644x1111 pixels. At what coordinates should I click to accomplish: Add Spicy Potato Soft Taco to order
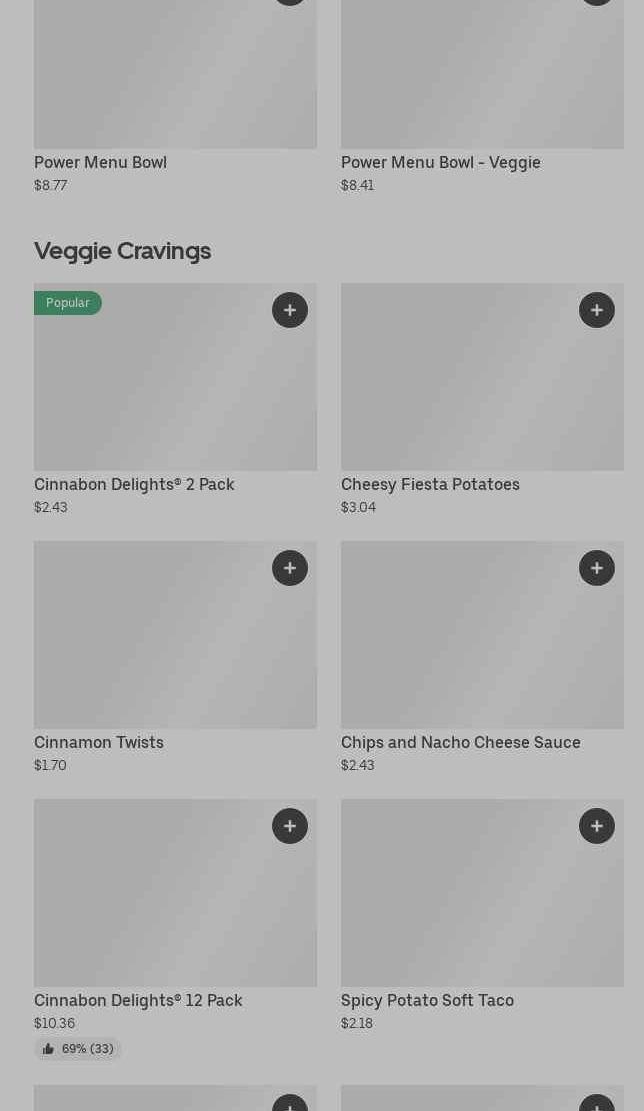597,826
